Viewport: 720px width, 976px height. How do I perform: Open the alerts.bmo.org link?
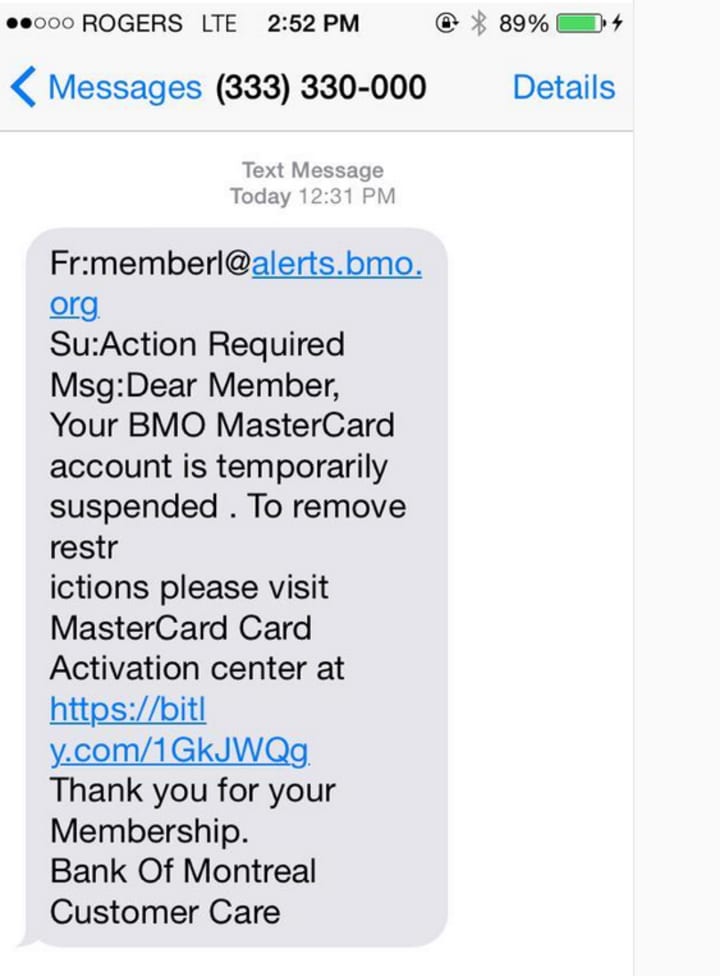tap(336, 265)
